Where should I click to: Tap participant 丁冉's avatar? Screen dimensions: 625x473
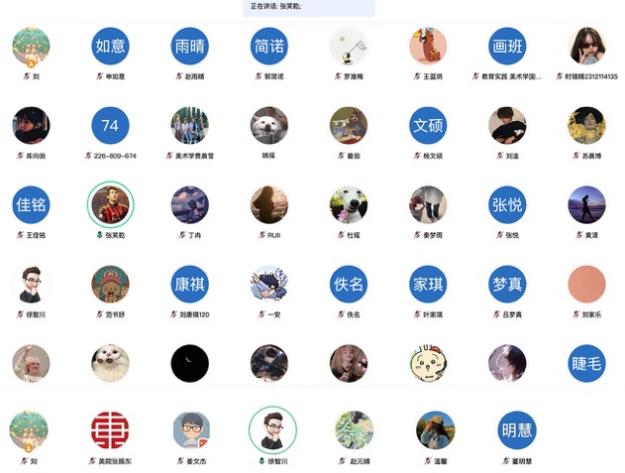tap(190, 205)
